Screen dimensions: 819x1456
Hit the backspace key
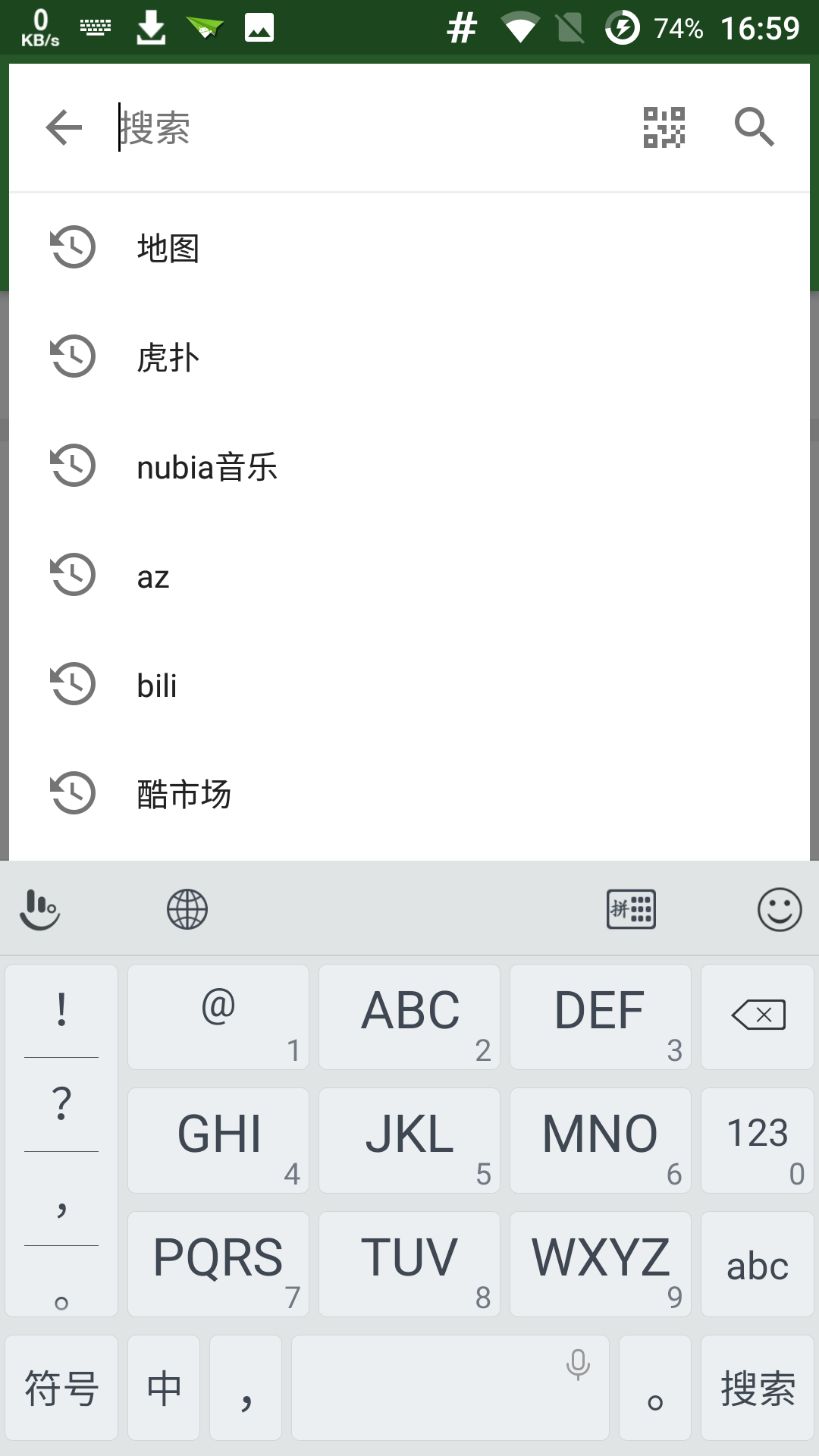pos(758,1016)
